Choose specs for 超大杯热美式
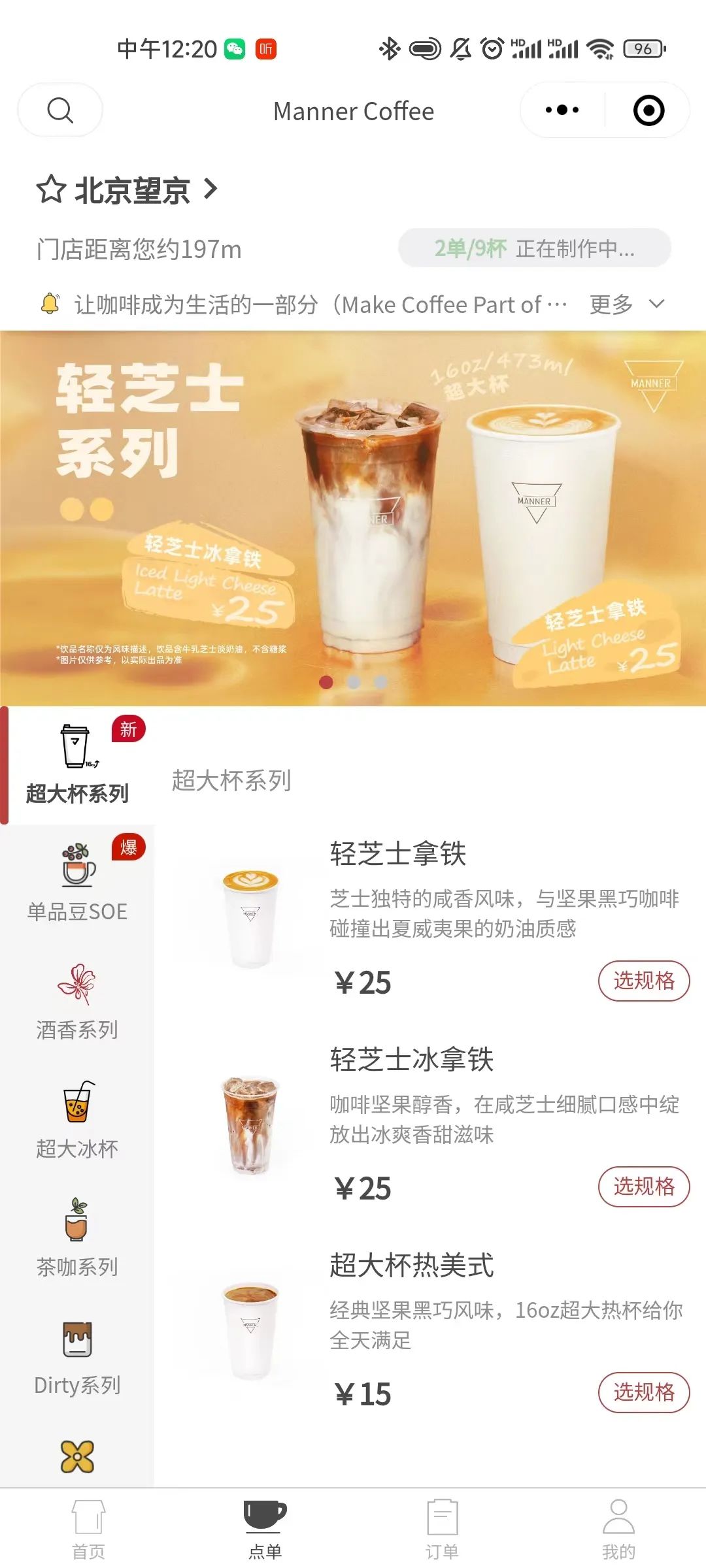Viewport: 706px width, 1568px height. (x=643, y=1392)
